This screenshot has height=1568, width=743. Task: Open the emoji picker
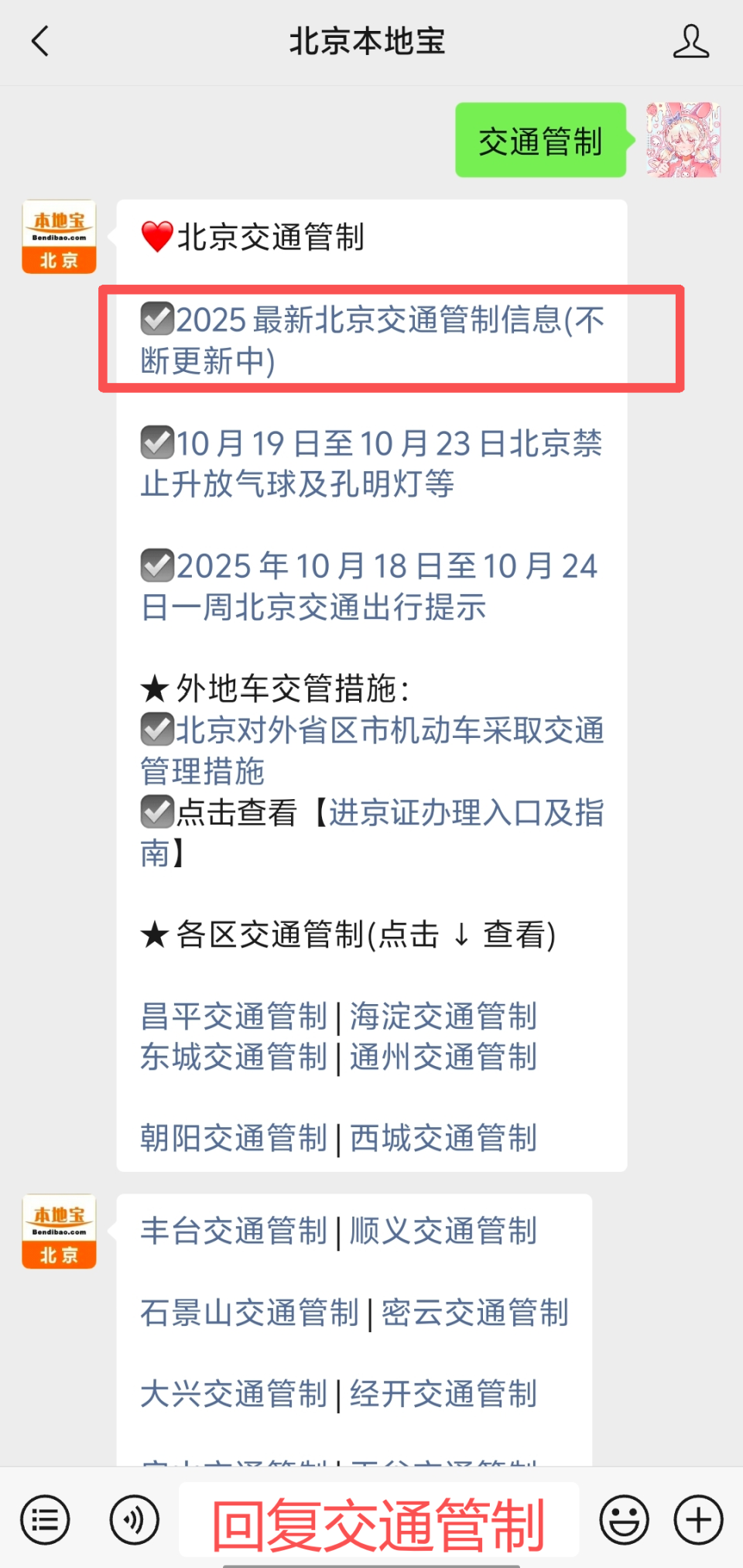coord(624,1518)
